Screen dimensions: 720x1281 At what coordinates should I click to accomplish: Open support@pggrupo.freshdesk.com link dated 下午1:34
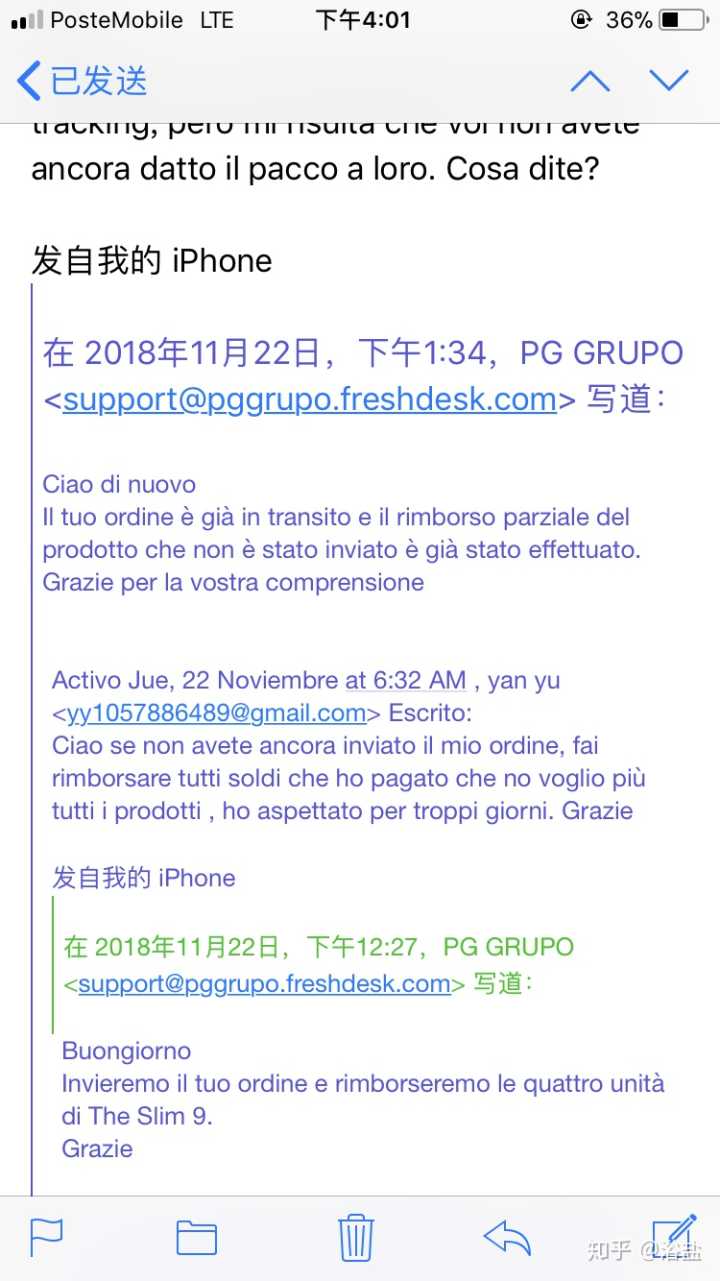[309, 399]
